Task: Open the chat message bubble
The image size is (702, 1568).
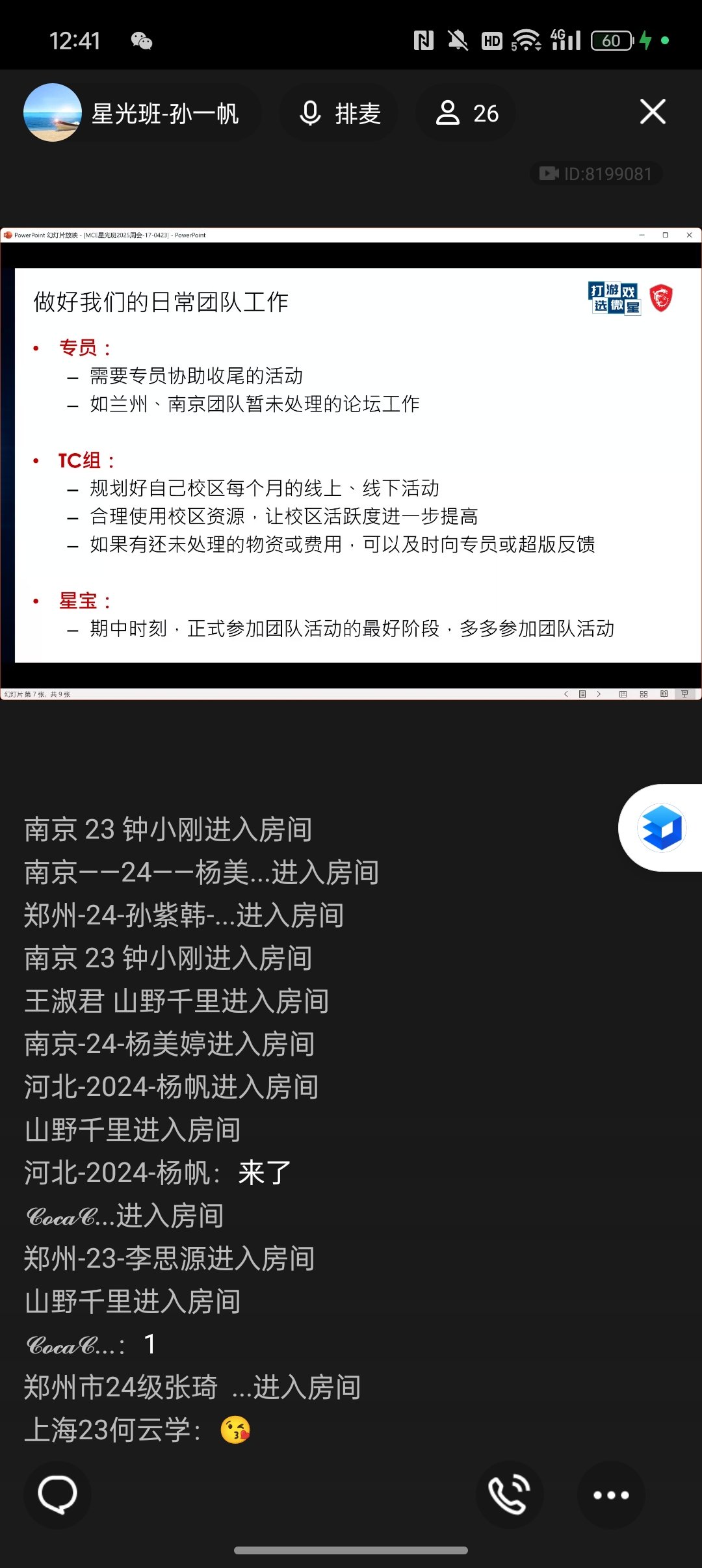Action: pos(57,1495)
